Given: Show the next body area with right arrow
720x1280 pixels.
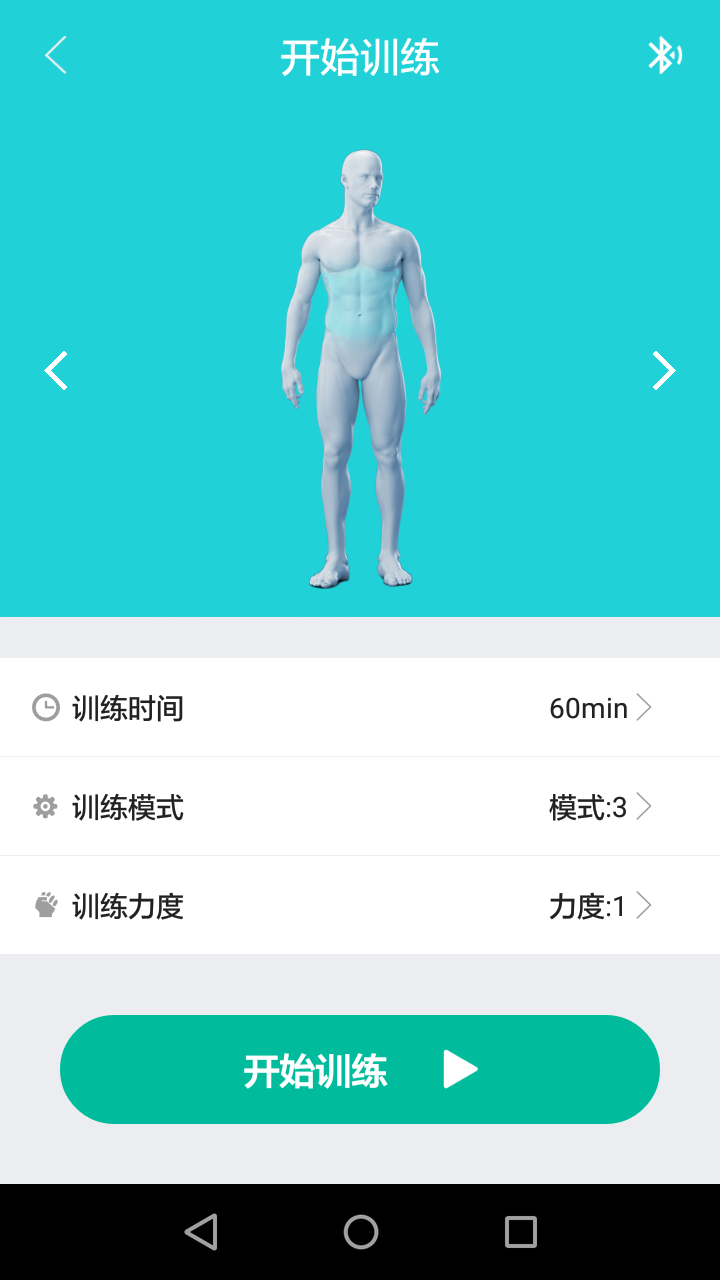Looking at the screenshot, I should click(x=664, y=371).
